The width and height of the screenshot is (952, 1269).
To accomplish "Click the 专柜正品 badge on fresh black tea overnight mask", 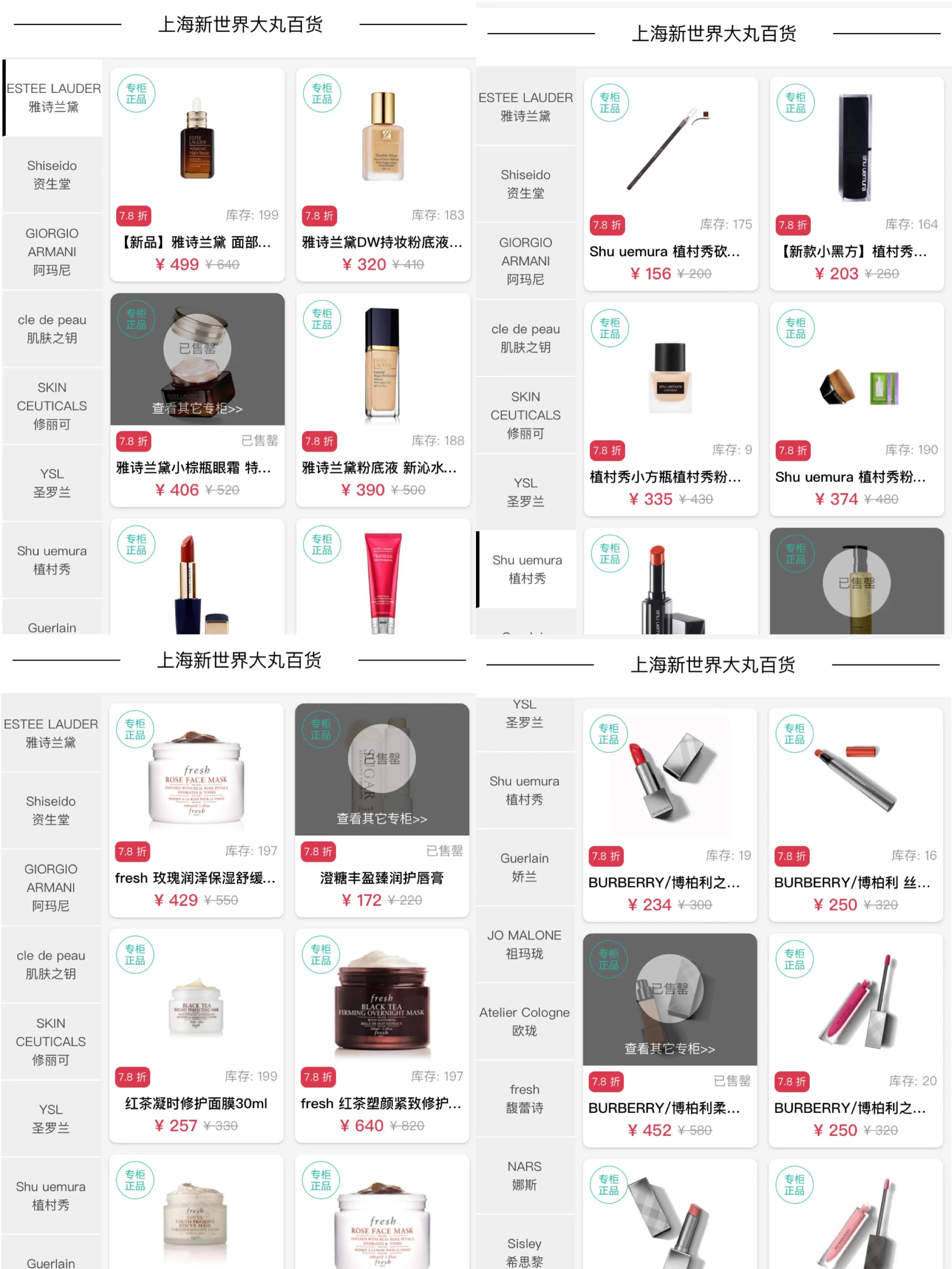I will point(320,956).
